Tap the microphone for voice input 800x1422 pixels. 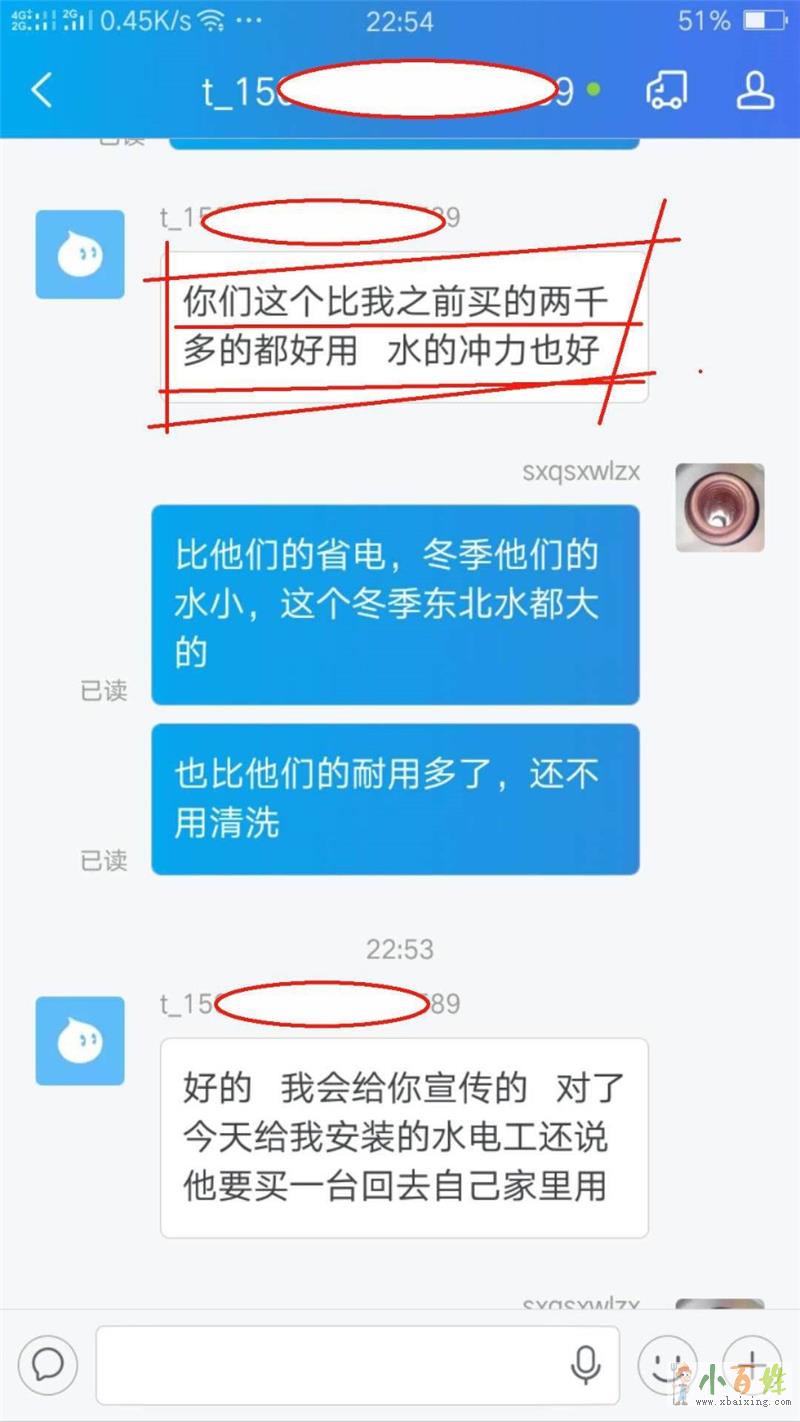point(585,1365)
